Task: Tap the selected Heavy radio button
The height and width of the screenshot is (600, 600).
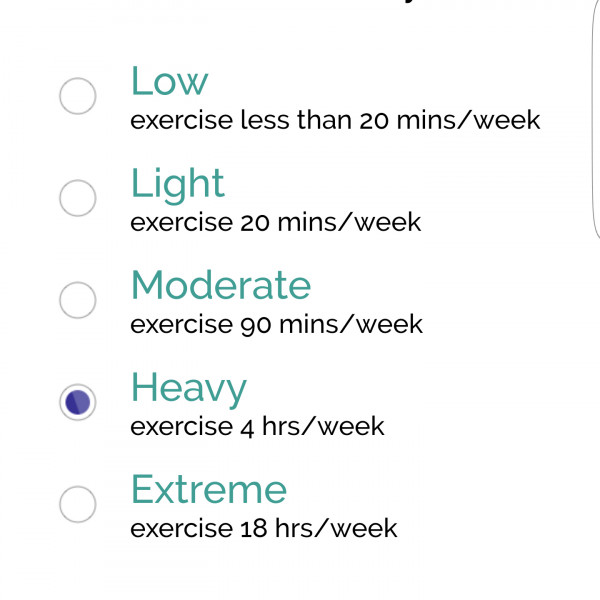Action: click(x=78, y=402)
